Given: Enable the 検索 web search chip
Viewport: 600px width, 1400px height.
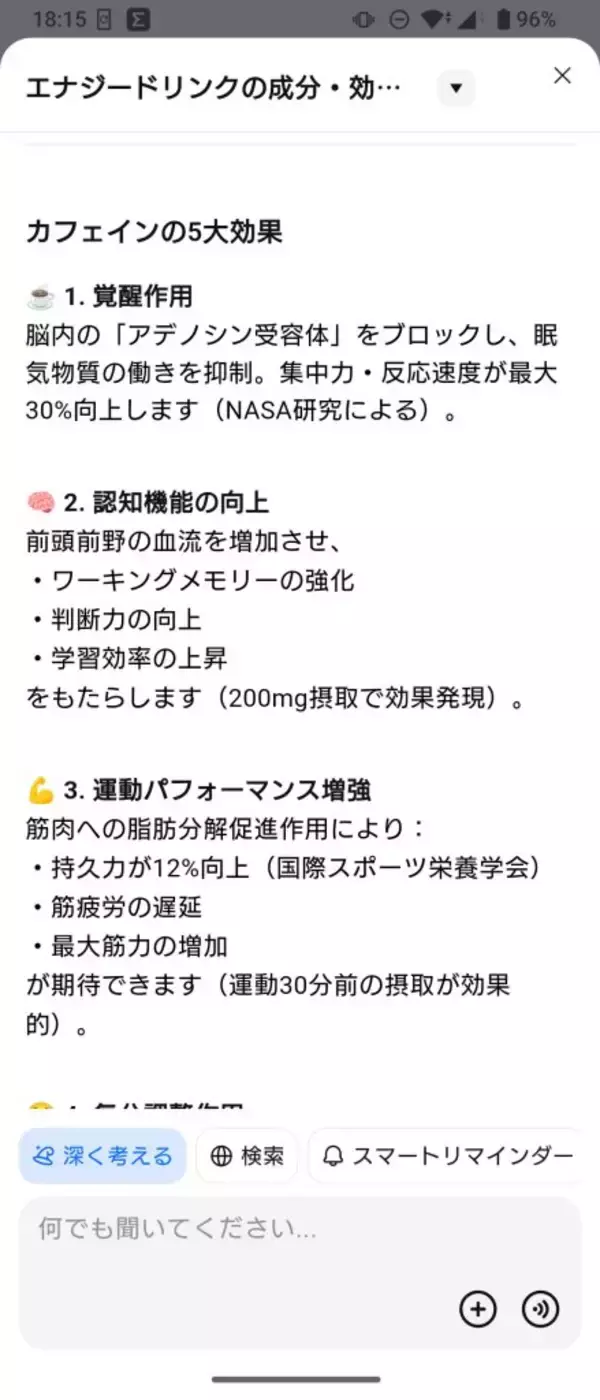Looking at the screenshot, I should click(248, 1156).
